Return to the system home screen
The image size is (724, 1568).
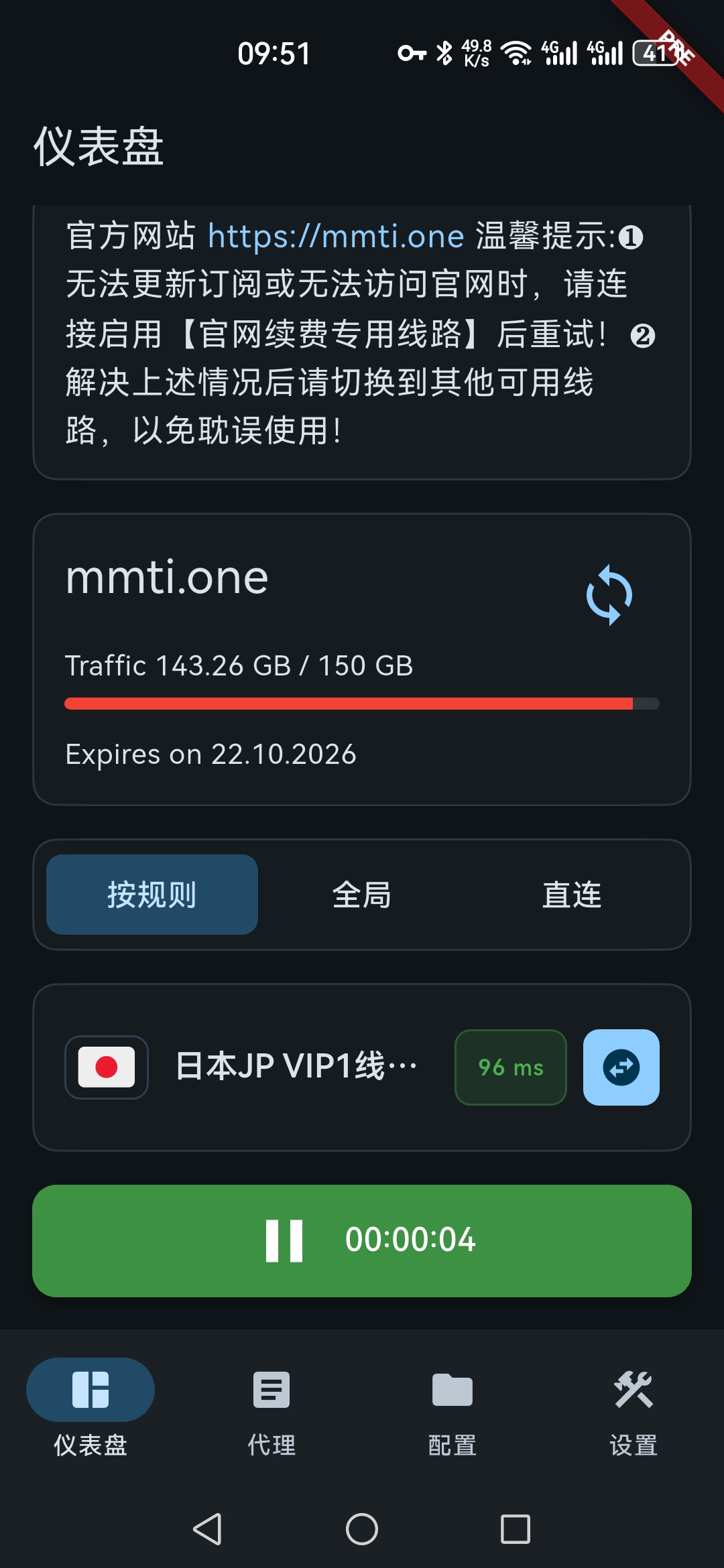(362, 1529)
